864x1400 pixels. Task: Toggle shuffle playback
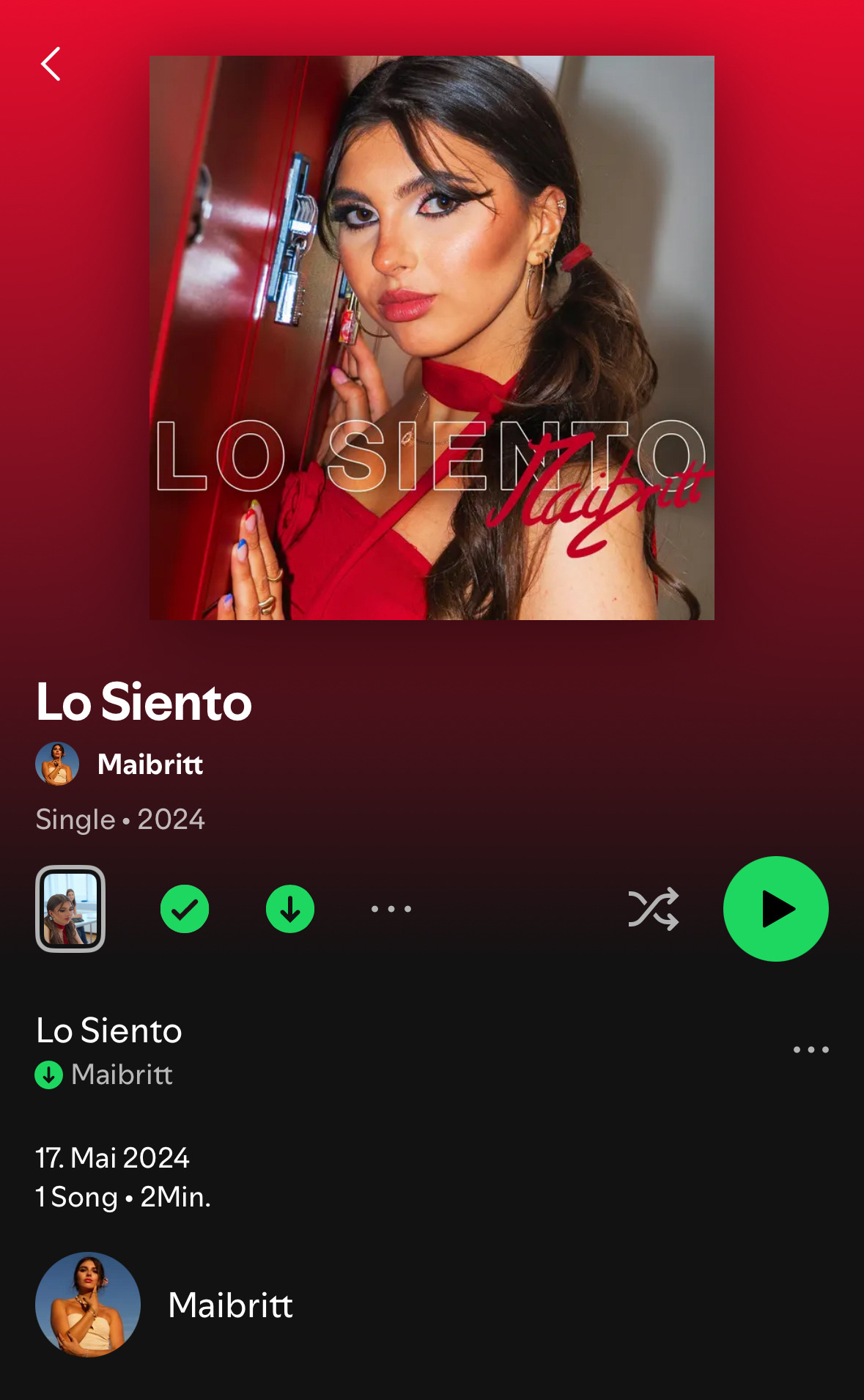point(653,909)
